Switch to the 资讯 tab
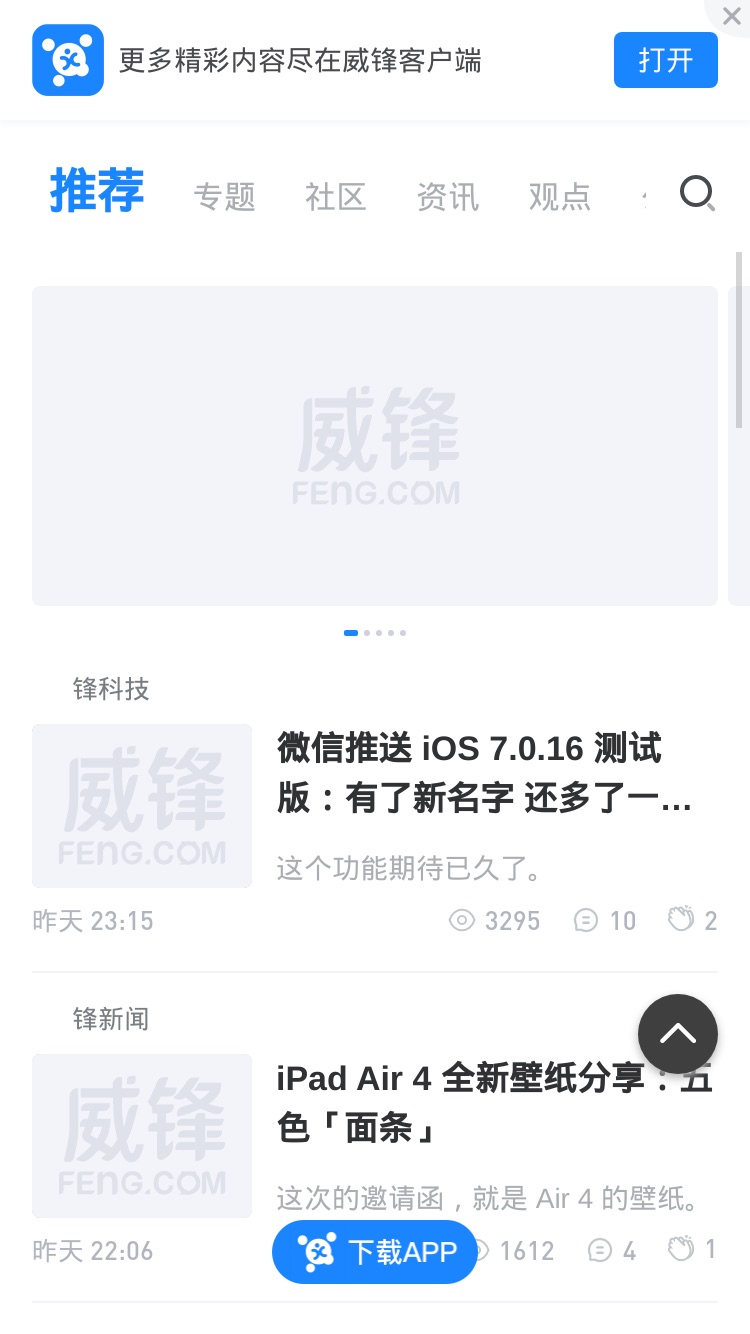This screenshot has width=750, height=1334. click(448, 196)
